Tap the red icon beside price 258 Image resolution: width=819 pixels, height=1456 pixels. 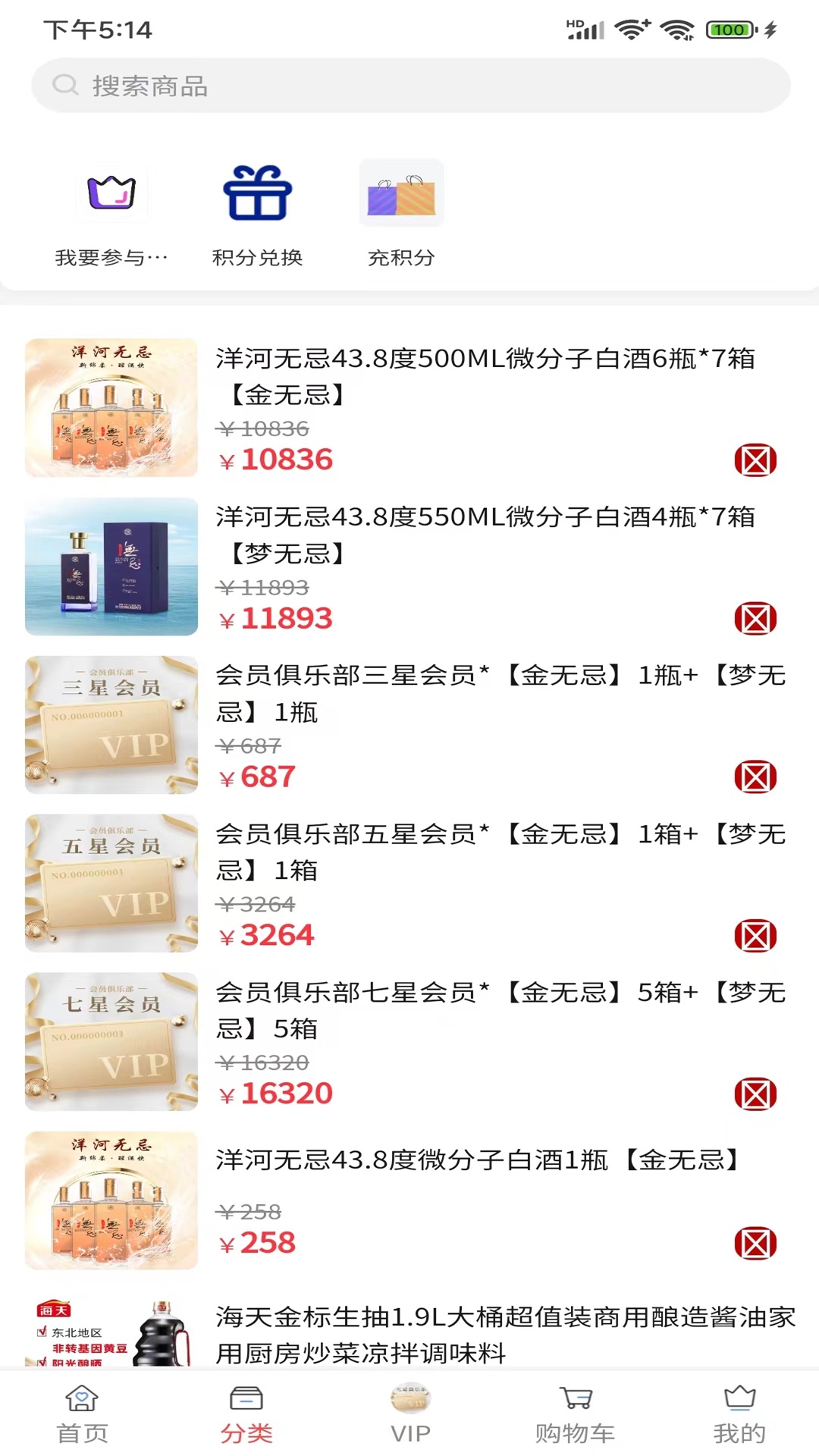pos(755,1244)
